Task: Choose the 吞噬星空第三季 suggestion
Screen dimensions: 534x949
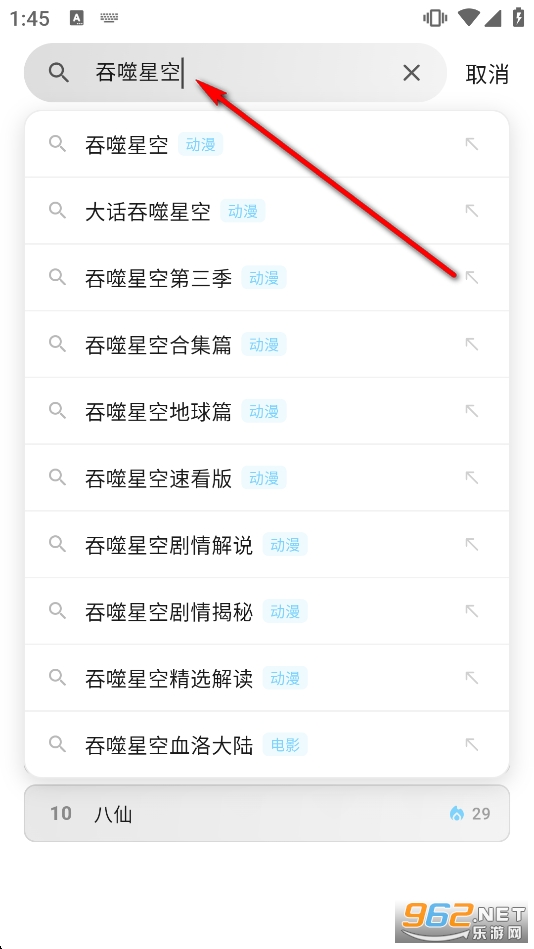Action: click(267, 278)
